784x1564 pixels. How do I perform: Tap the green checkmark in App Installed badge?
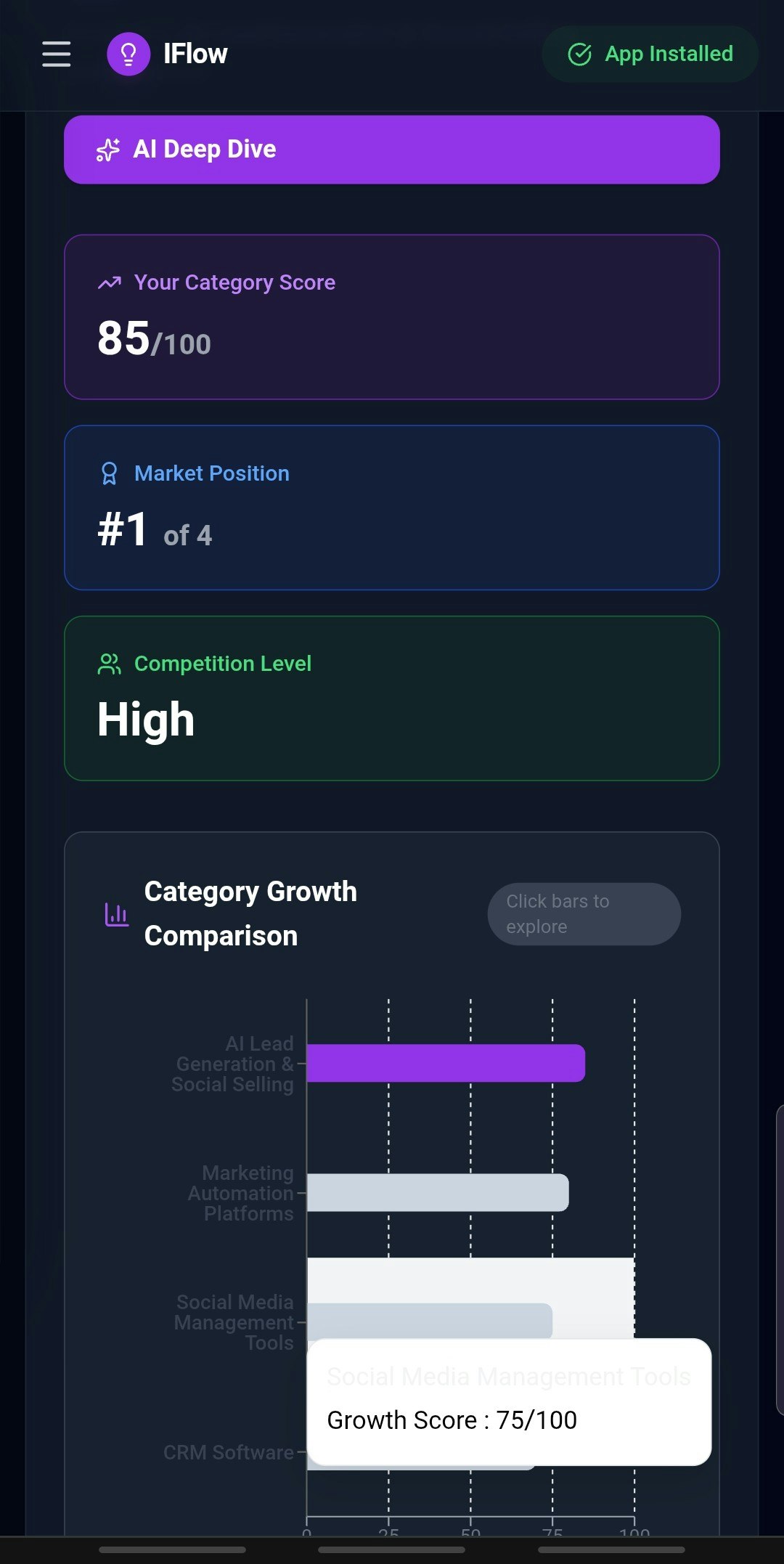coord(579,53)
